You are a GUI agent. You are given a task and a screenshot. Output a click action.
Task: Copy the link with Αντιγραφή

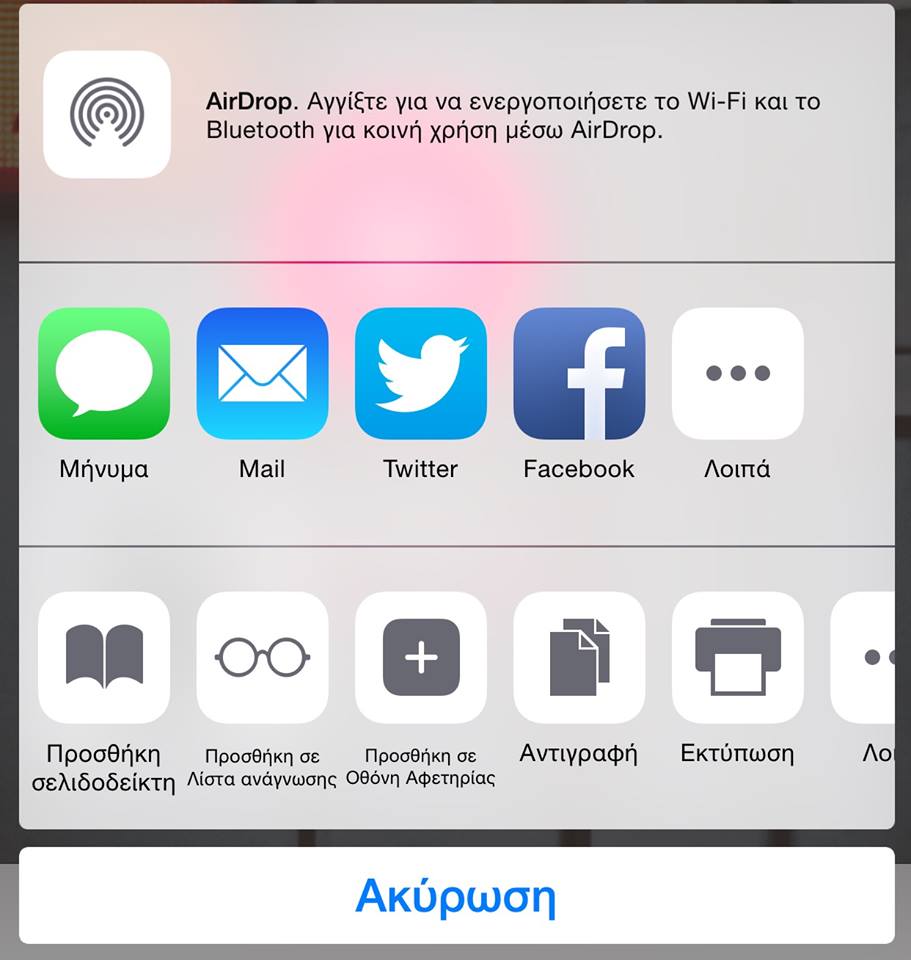point(579,657)
